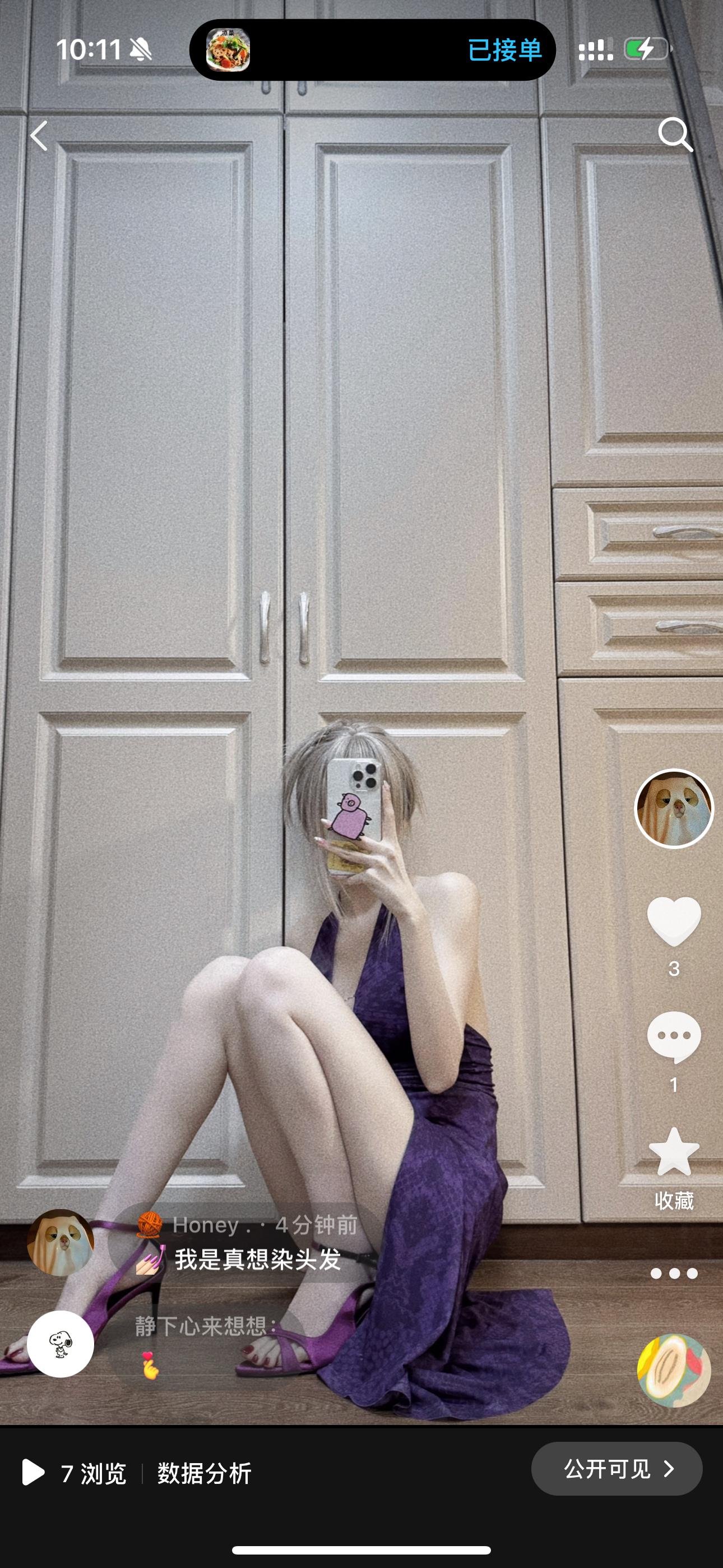Open the comments bubble

tap(674, 1037)
